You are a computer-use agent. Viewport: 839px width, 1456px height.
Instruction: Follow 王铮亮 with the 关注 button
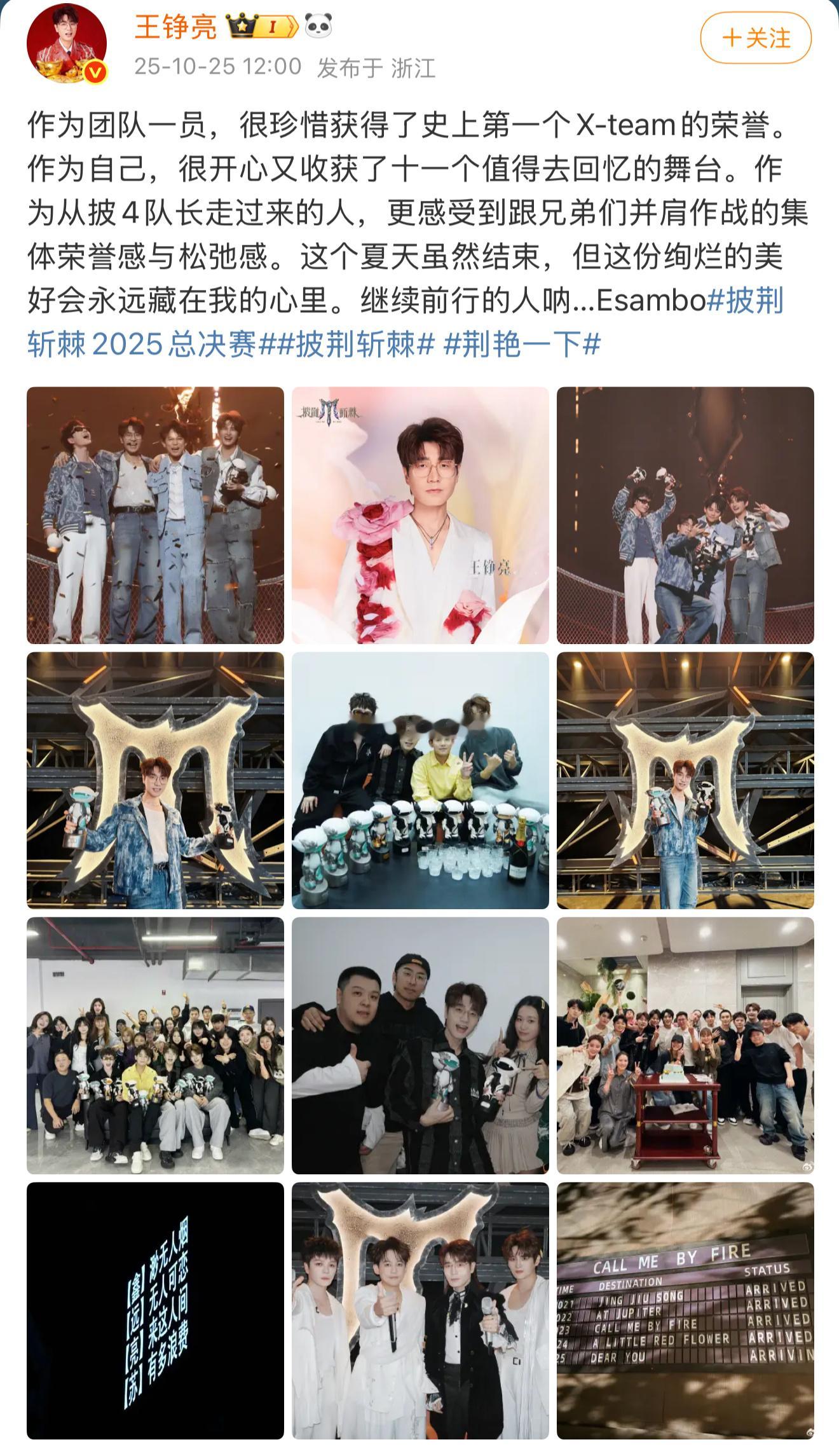tap(756, 38)
